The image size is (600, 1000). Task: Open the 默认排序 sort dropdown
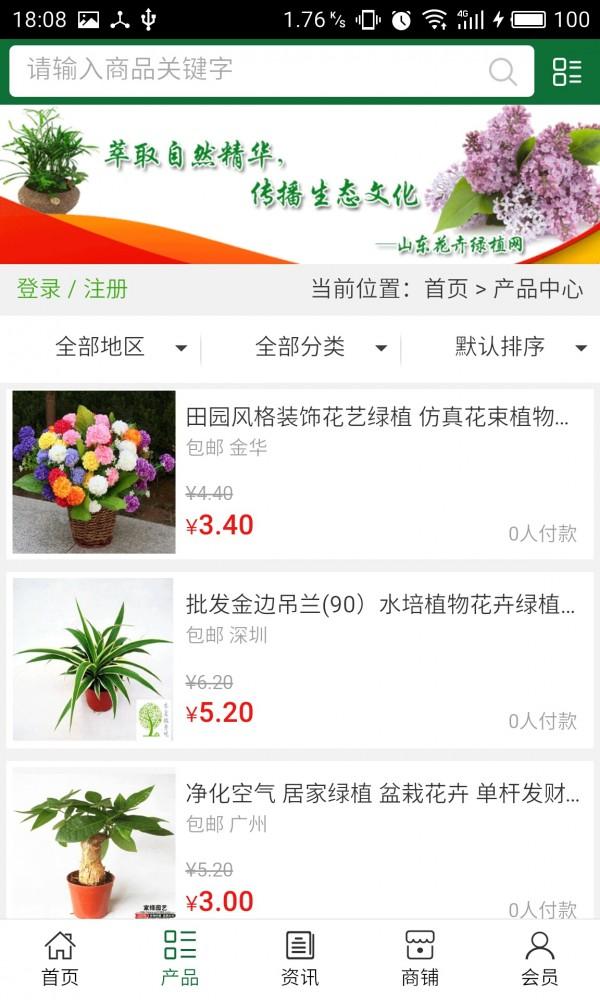[x=520, y=347]
